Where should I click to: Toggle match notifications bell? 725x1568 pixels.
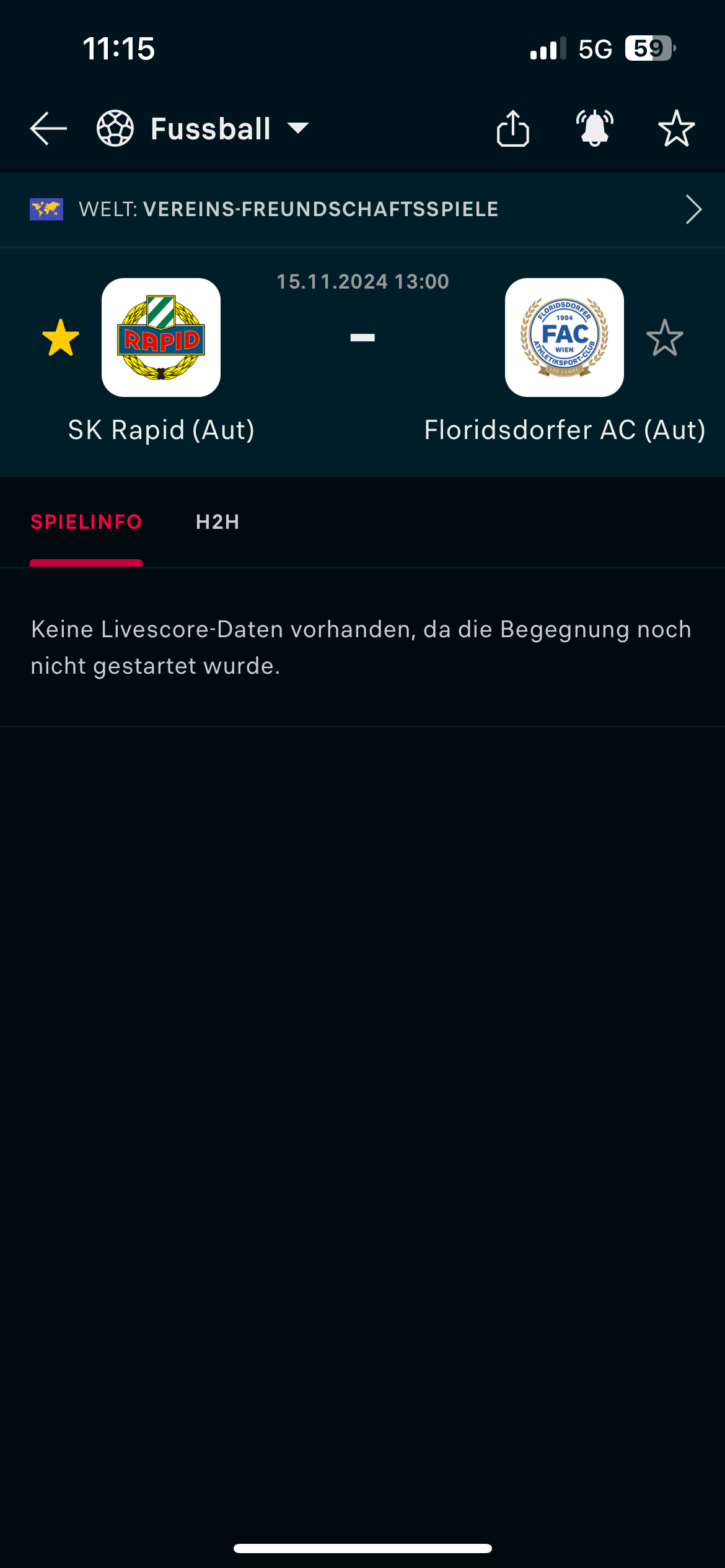595,129
